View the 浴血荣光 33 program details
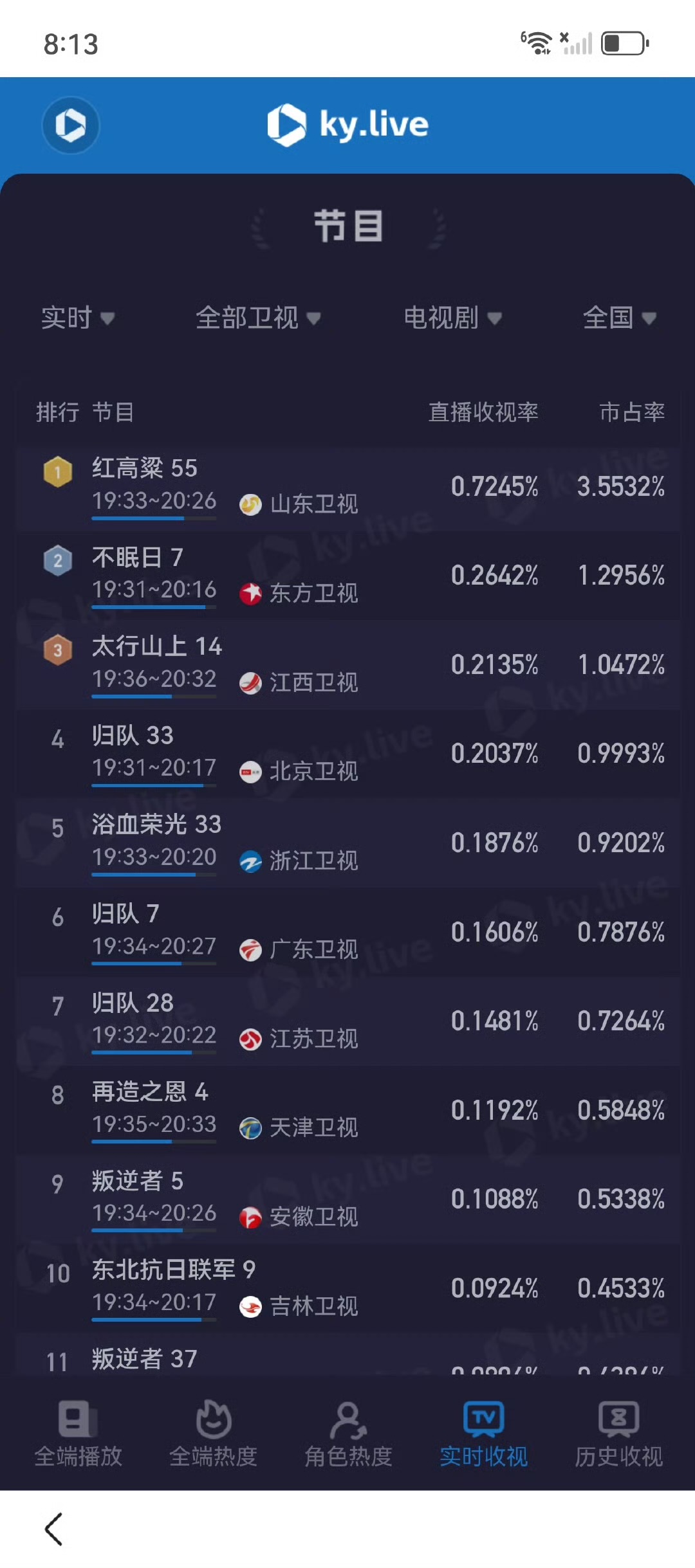Image resolution: width=695 pixels, height=1568 pixels. click(x=347, y=843)
